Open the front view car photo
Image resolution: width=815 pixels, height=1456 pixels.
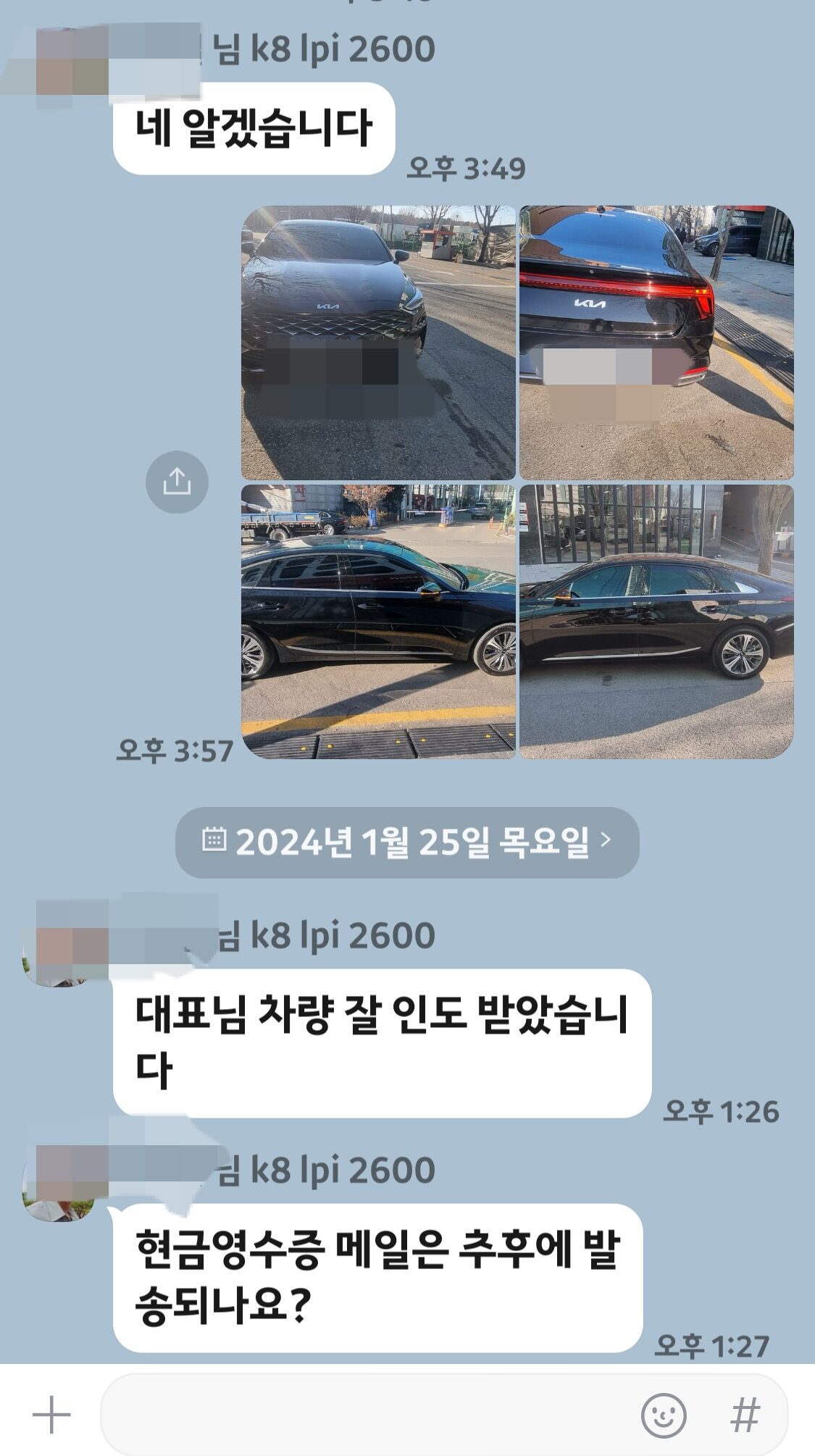[378, 343]
